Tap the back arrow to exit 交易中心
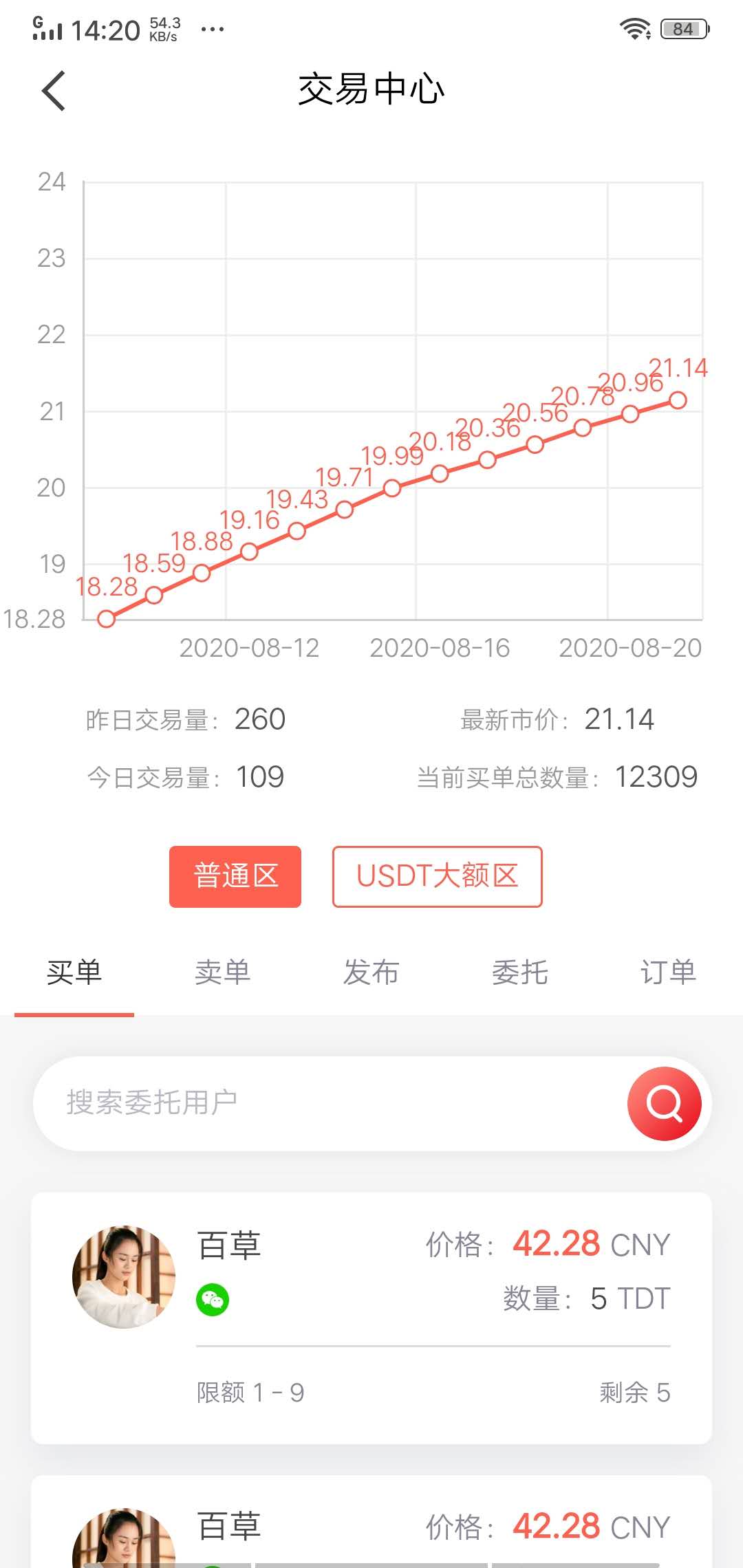The height and width of the screenshot is (1568, 743). pyautogui.click(x=54, y=90)
